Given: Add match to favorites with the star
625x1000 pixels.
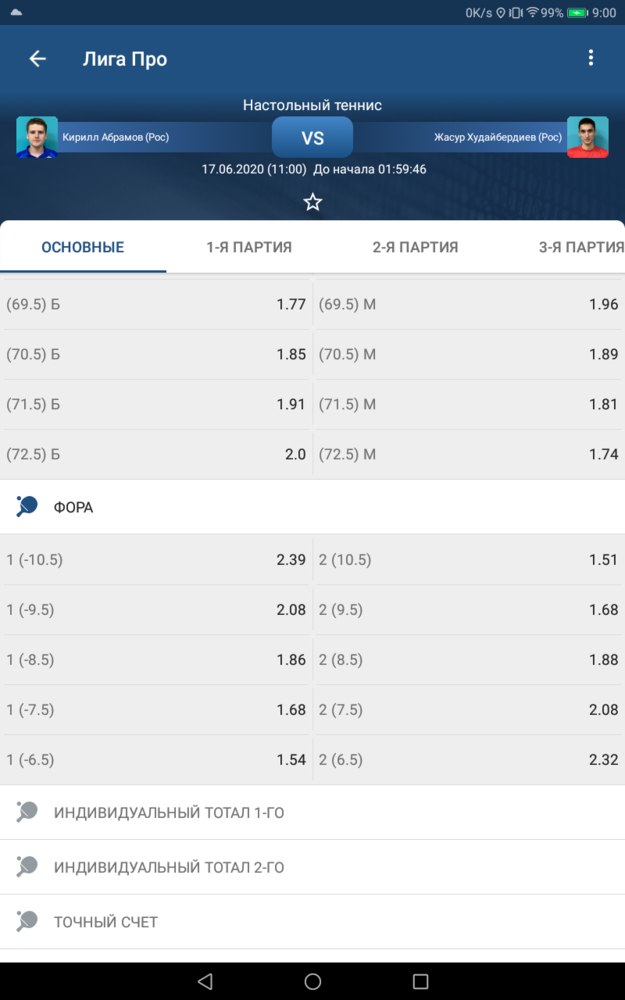Looking at the screenshot, I should point(312,202).
